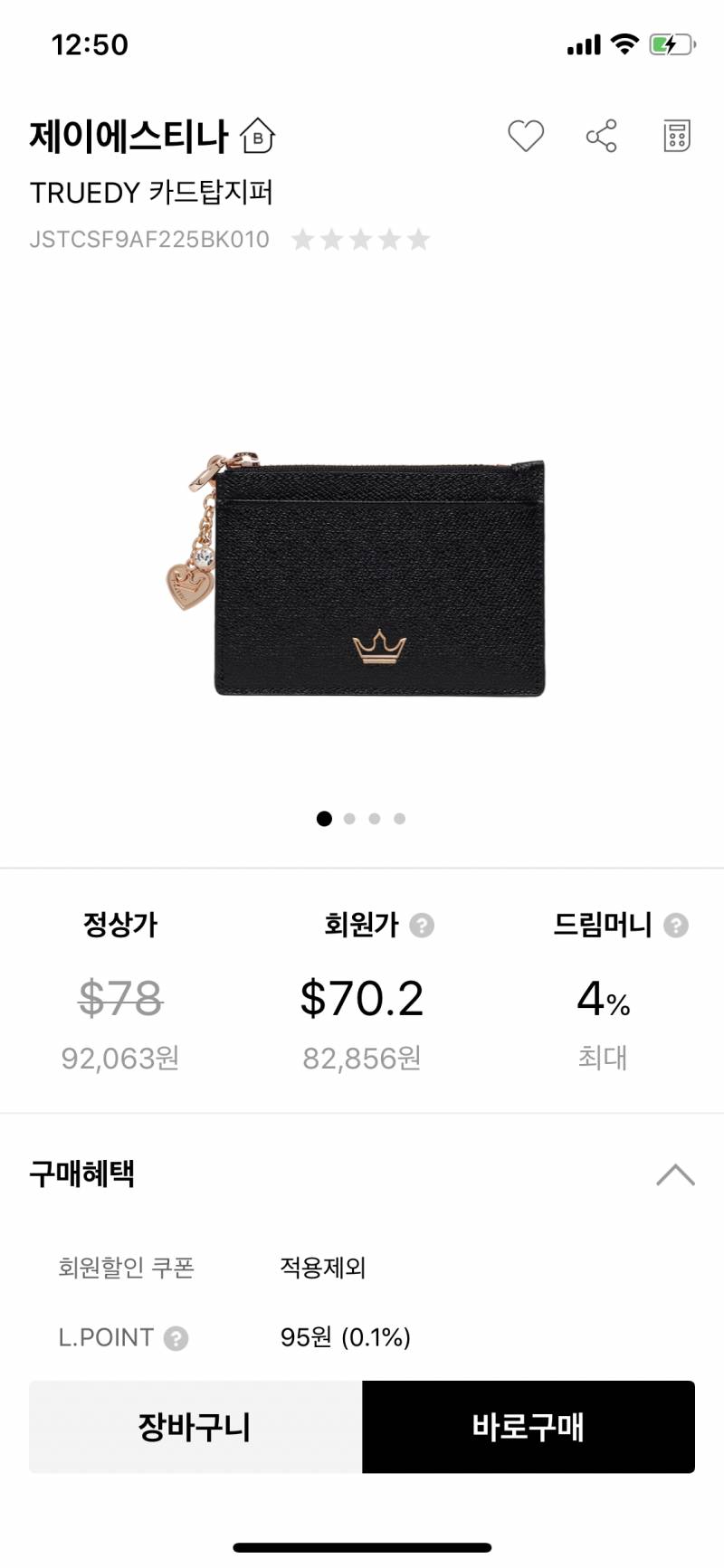Collapse the 구매혜택 section with the chevron
This screenshot has width=724, height=1568.
[674, 1176]
